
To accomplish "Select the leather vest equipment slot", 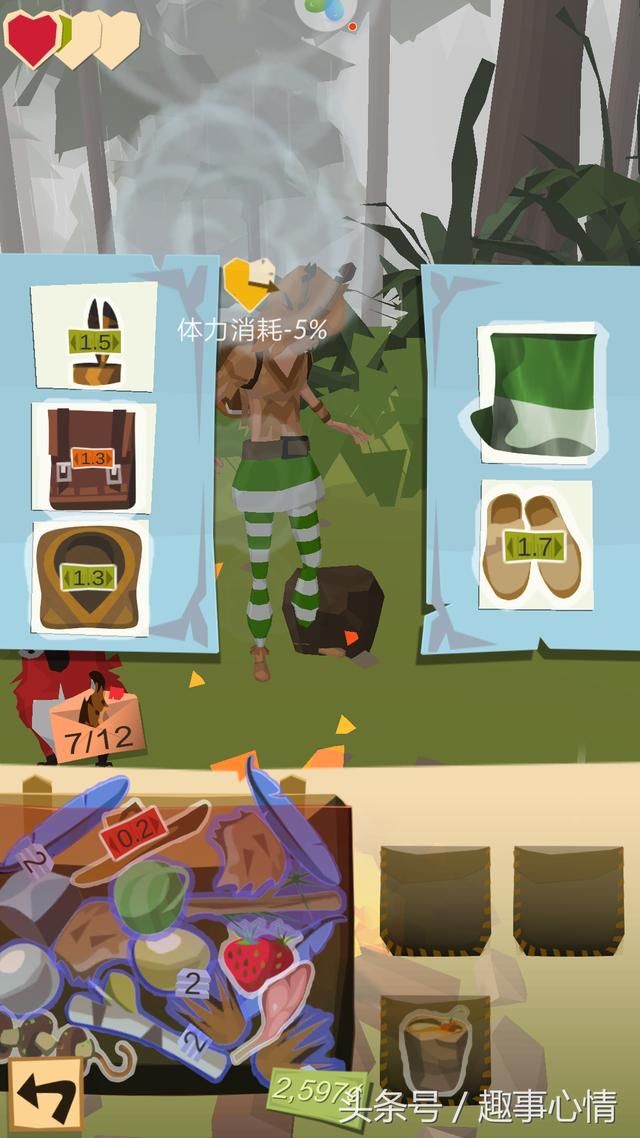I will 91,576.
